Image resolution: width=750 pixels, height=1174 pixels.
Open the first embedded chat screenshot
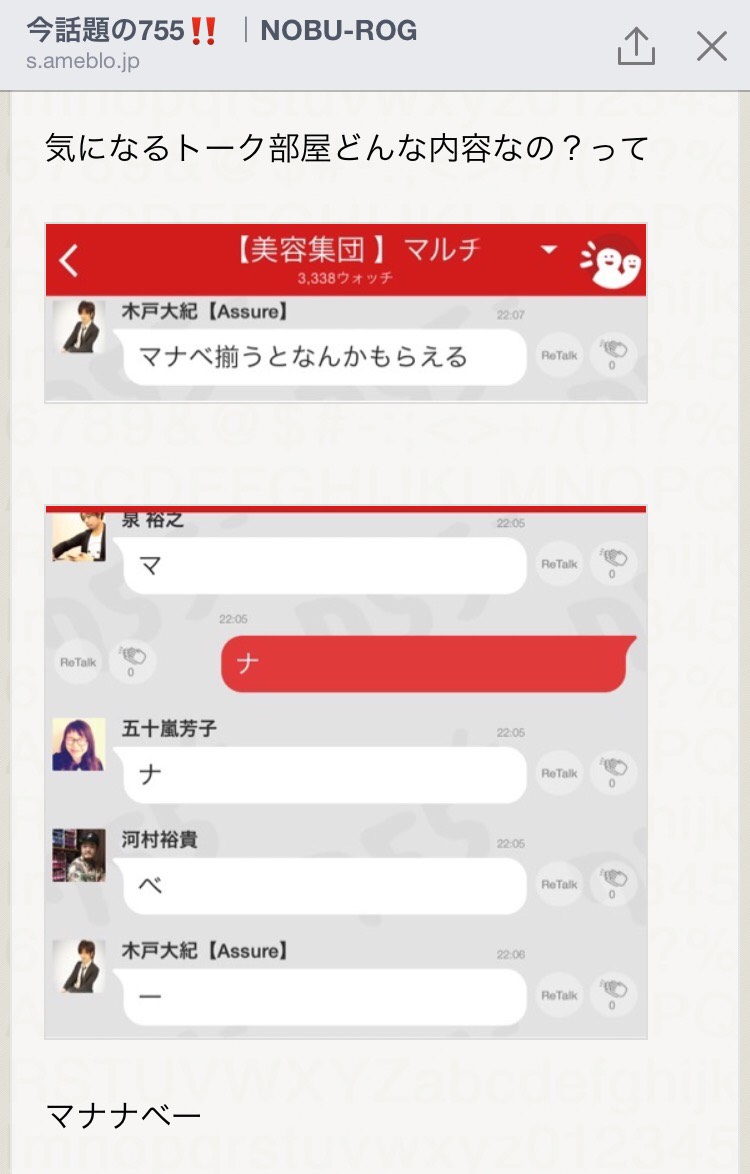click(x=346, y=313)
